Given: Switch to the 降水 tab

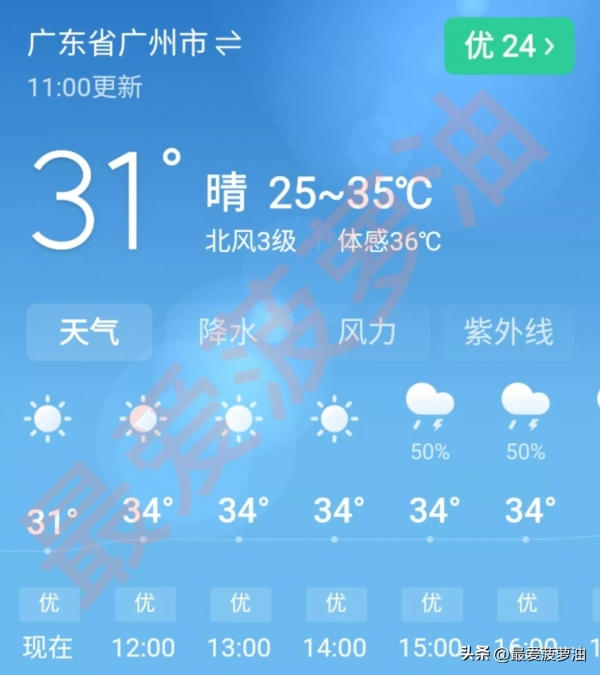Looking at the screenshot, I should [228, 332].
